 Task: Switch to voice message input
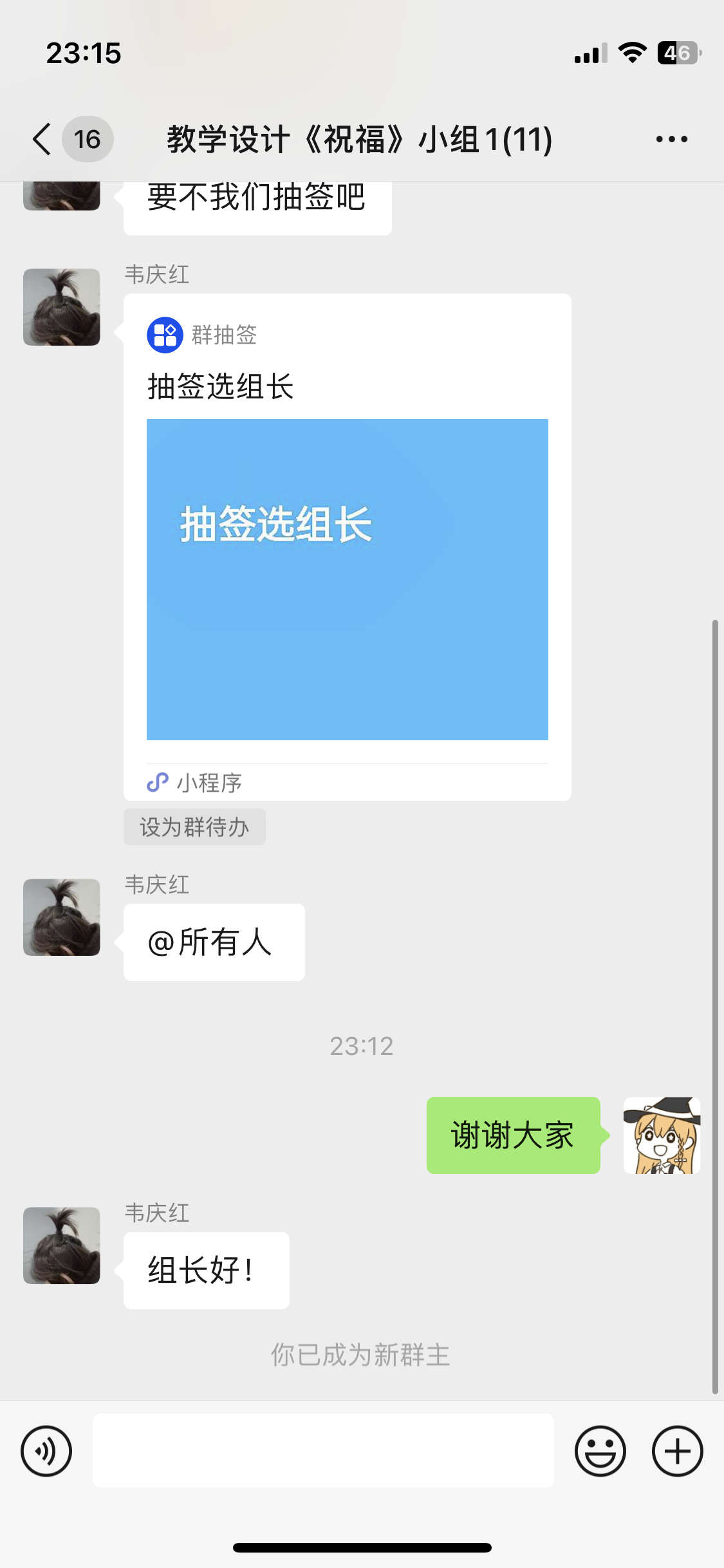tap(46, 1451)
